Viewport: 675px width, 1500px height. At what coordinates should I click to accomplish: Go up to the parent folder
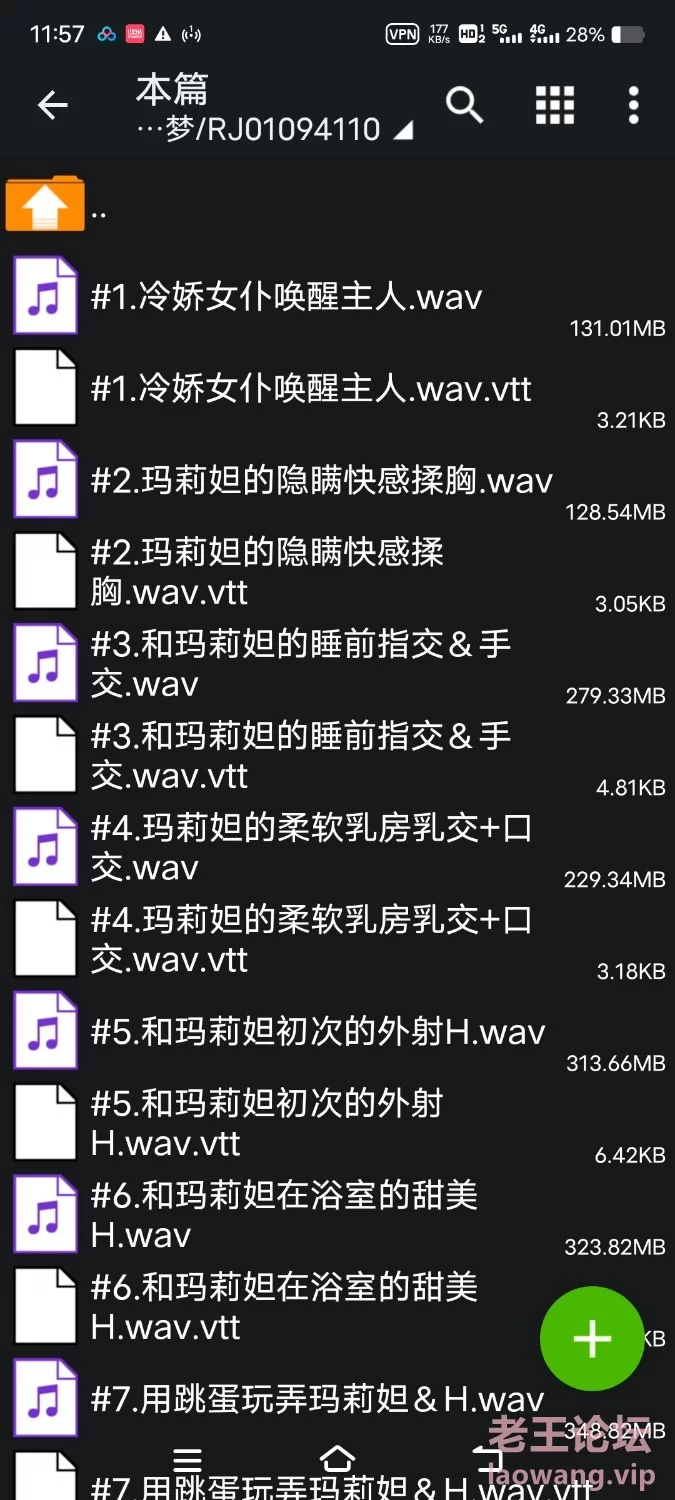[337, 205]
